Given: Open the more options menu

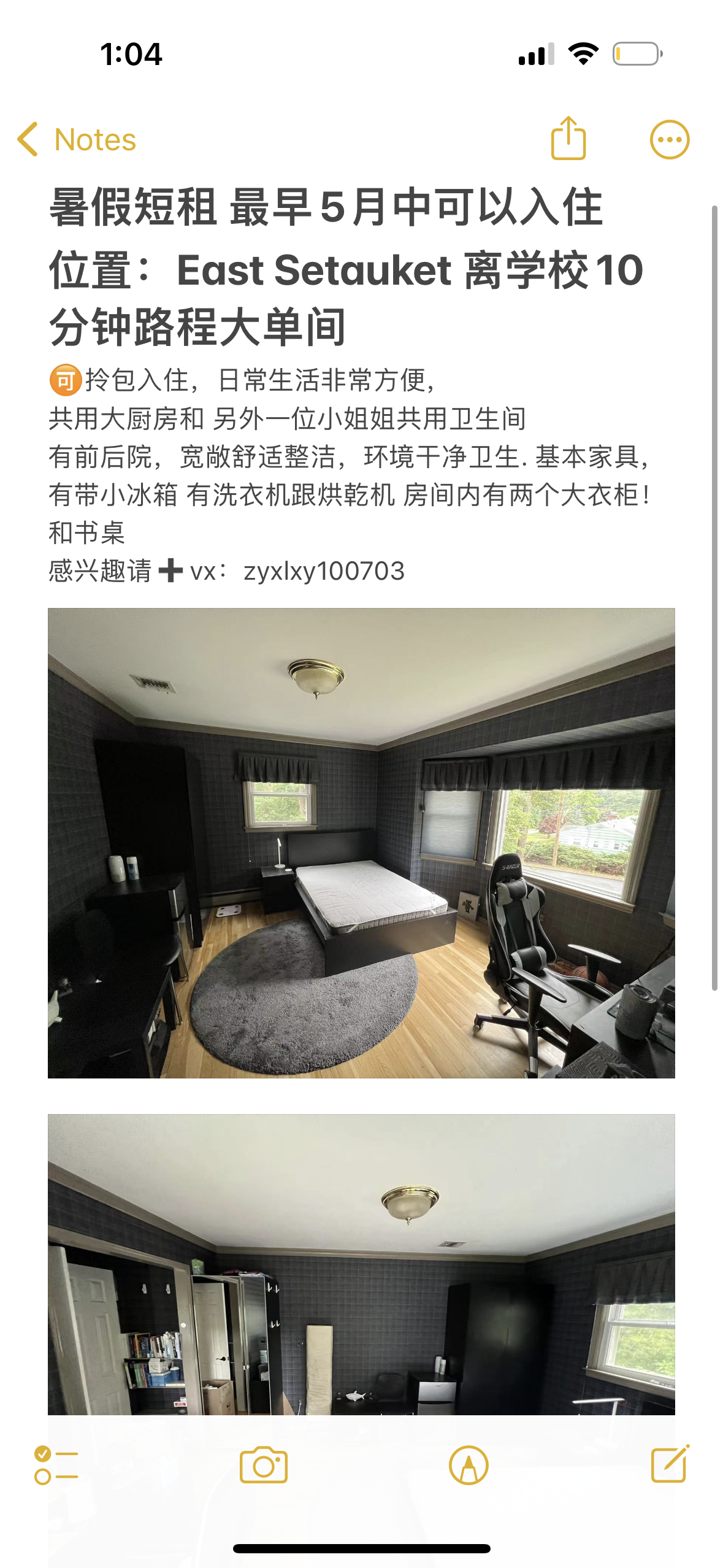Looking at the screenshot, I should tap(669, 139).
